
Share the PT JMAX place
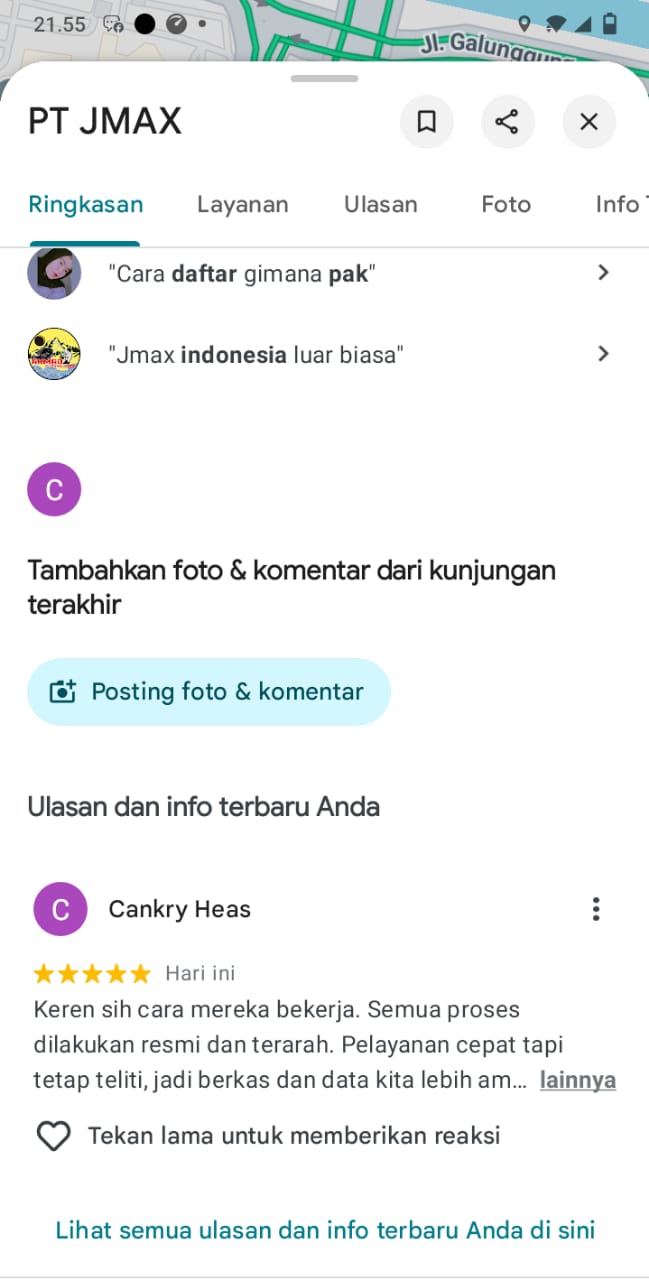pyautogui.click(x=508, y=122)
